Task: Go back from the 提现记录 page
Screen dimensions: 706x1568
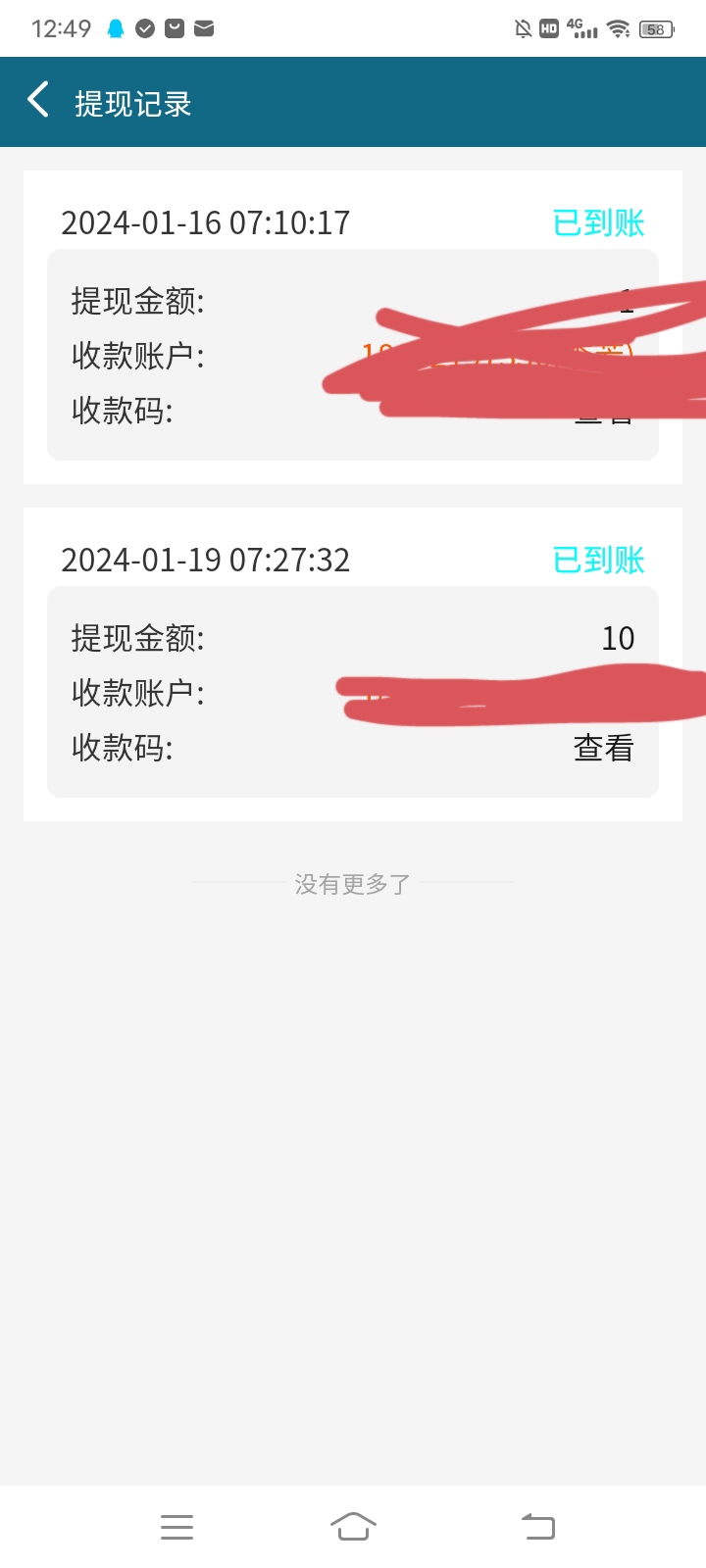Action: coord(38,100)
